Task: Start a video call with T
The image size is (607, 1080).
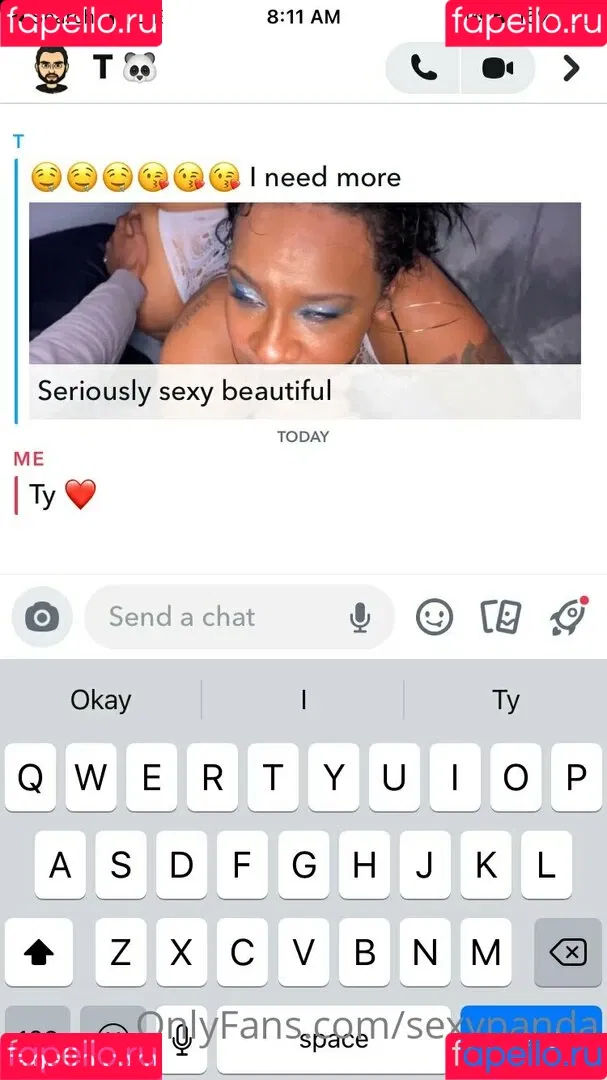Action: (x=497, y=69)
